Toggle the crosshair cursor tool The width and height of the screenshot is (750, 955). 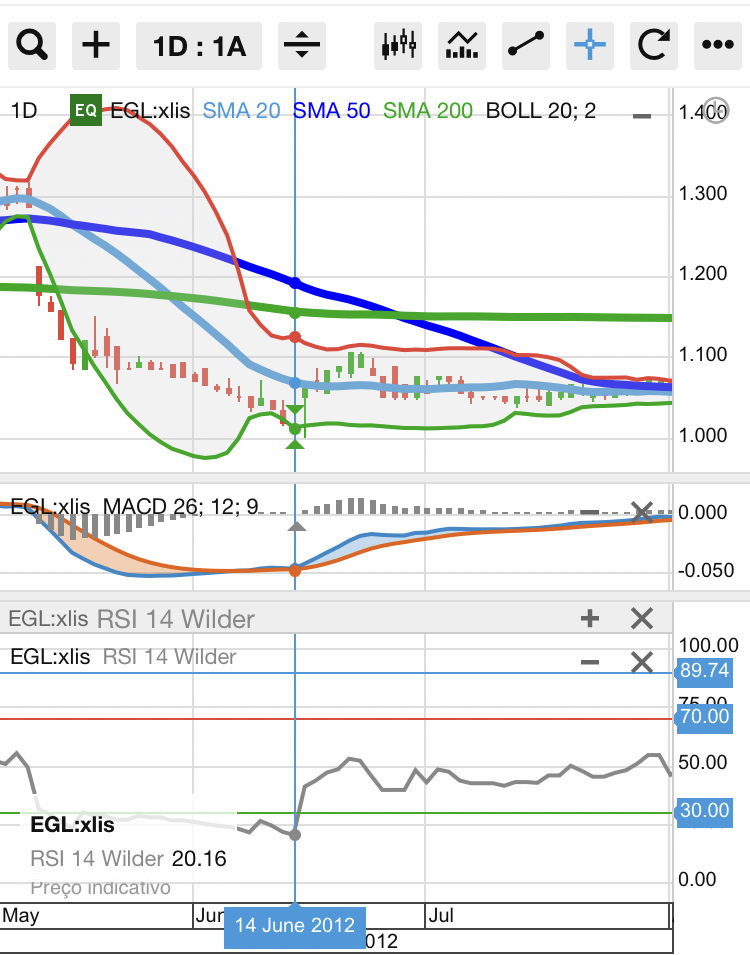coord(590,45)
